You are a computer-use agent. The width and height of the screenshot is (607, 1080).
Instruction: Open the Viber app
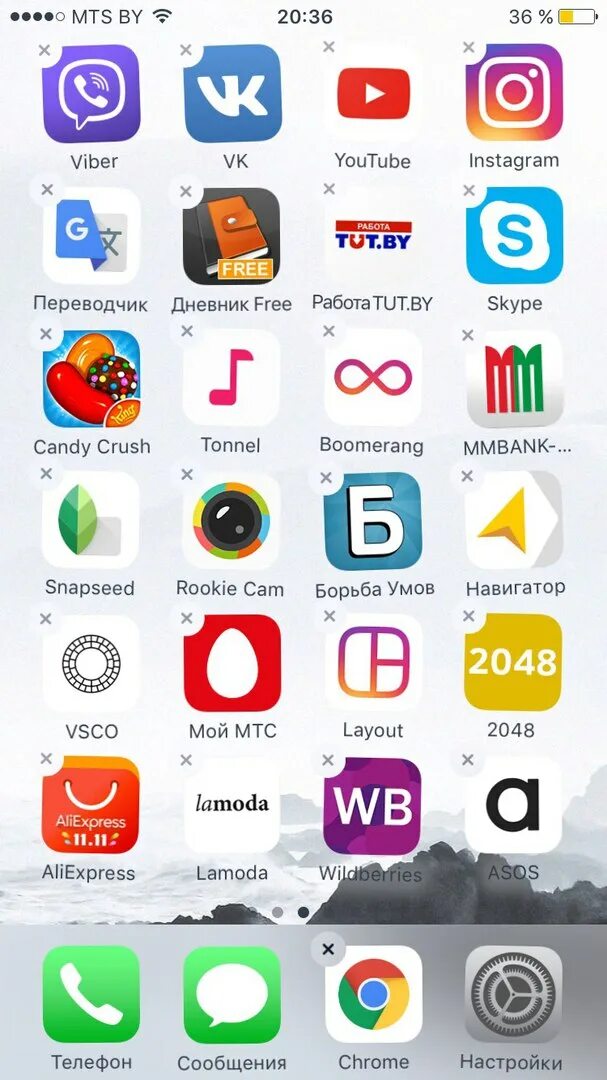click(x=91, y=94)
